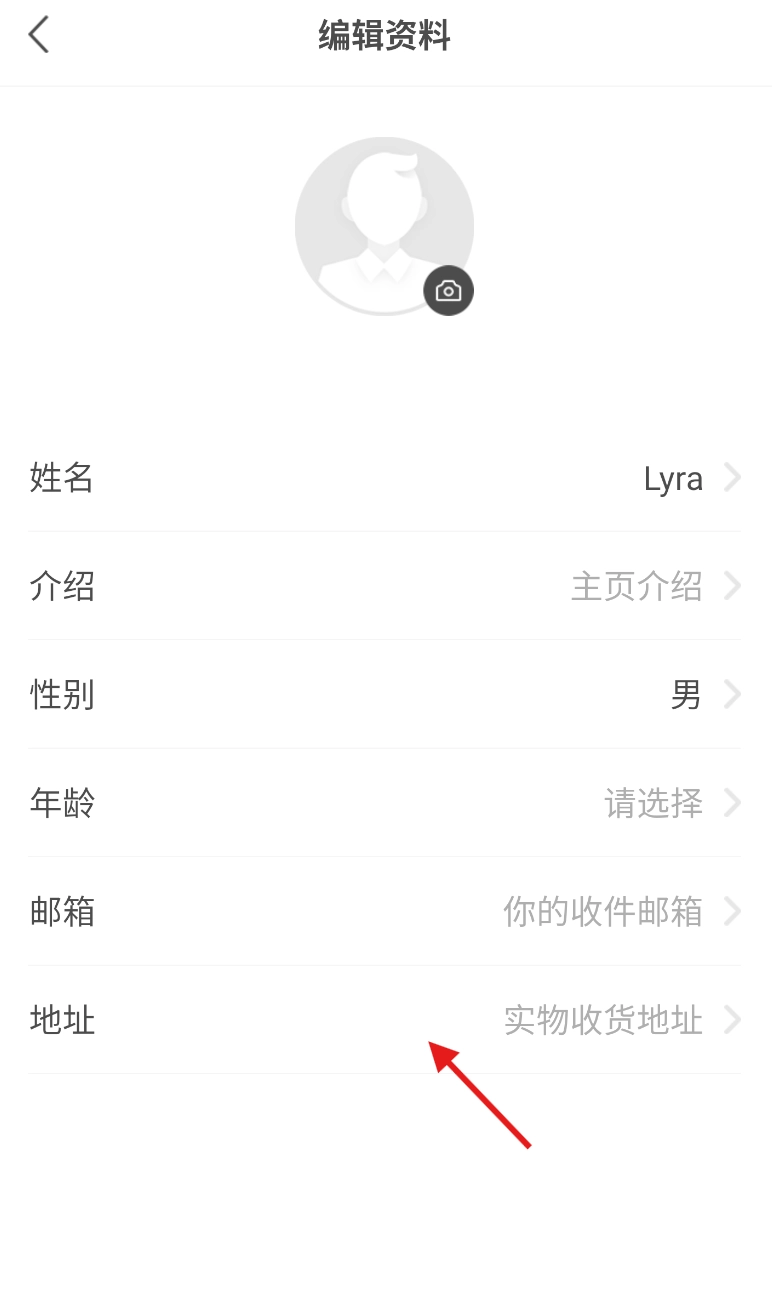Change profile photo via camera icon

pyautogui.click(x=448, y=291)
